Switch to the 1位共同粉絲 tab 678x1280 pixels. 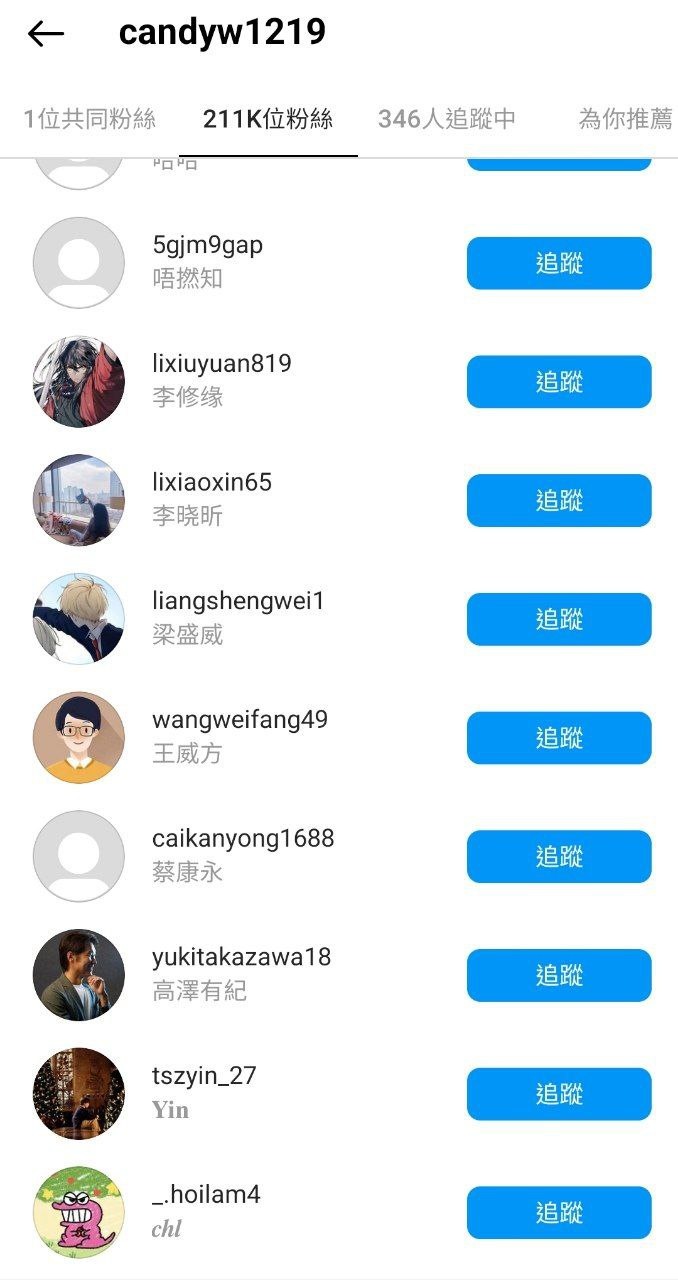[x=89, y=119]
